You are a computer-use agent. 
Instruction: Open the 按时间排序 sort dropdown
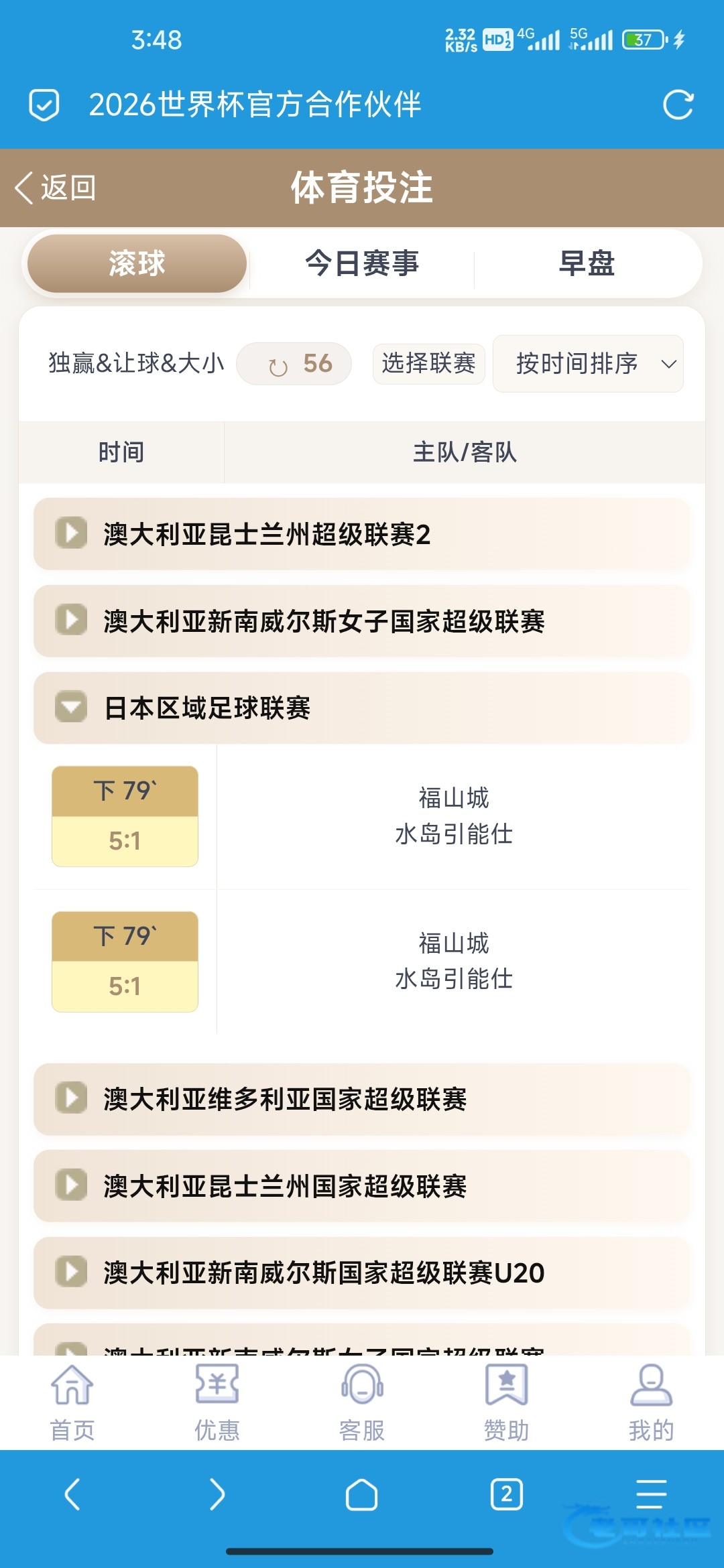588,363
